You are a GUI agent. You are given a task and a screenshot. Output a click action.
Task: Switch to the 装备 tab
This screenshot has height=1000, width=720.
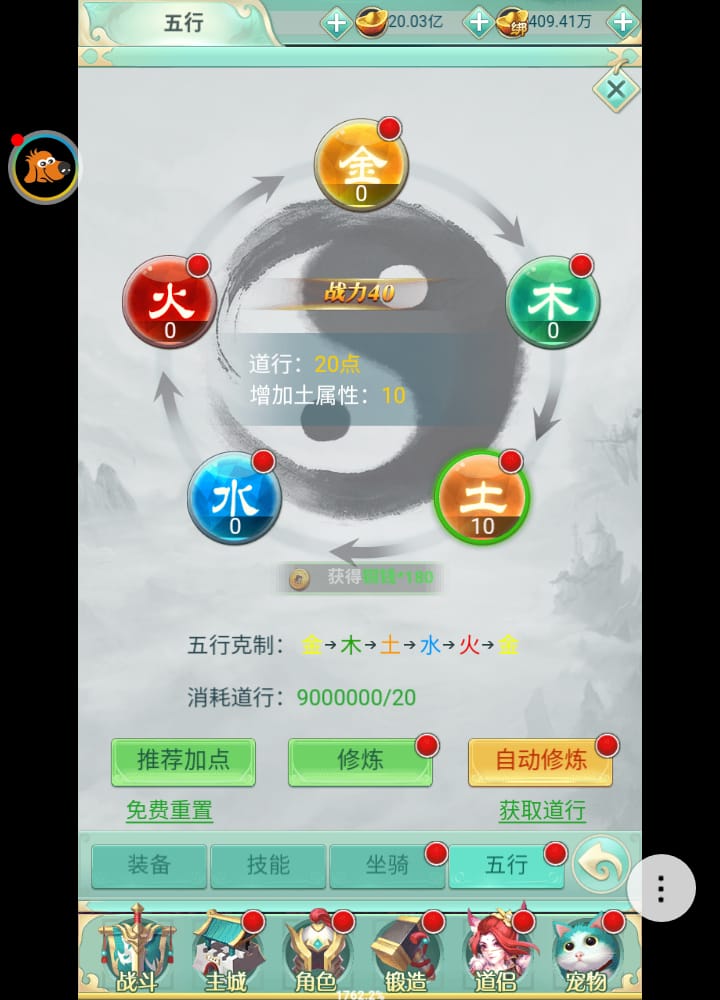click(149, 866)
